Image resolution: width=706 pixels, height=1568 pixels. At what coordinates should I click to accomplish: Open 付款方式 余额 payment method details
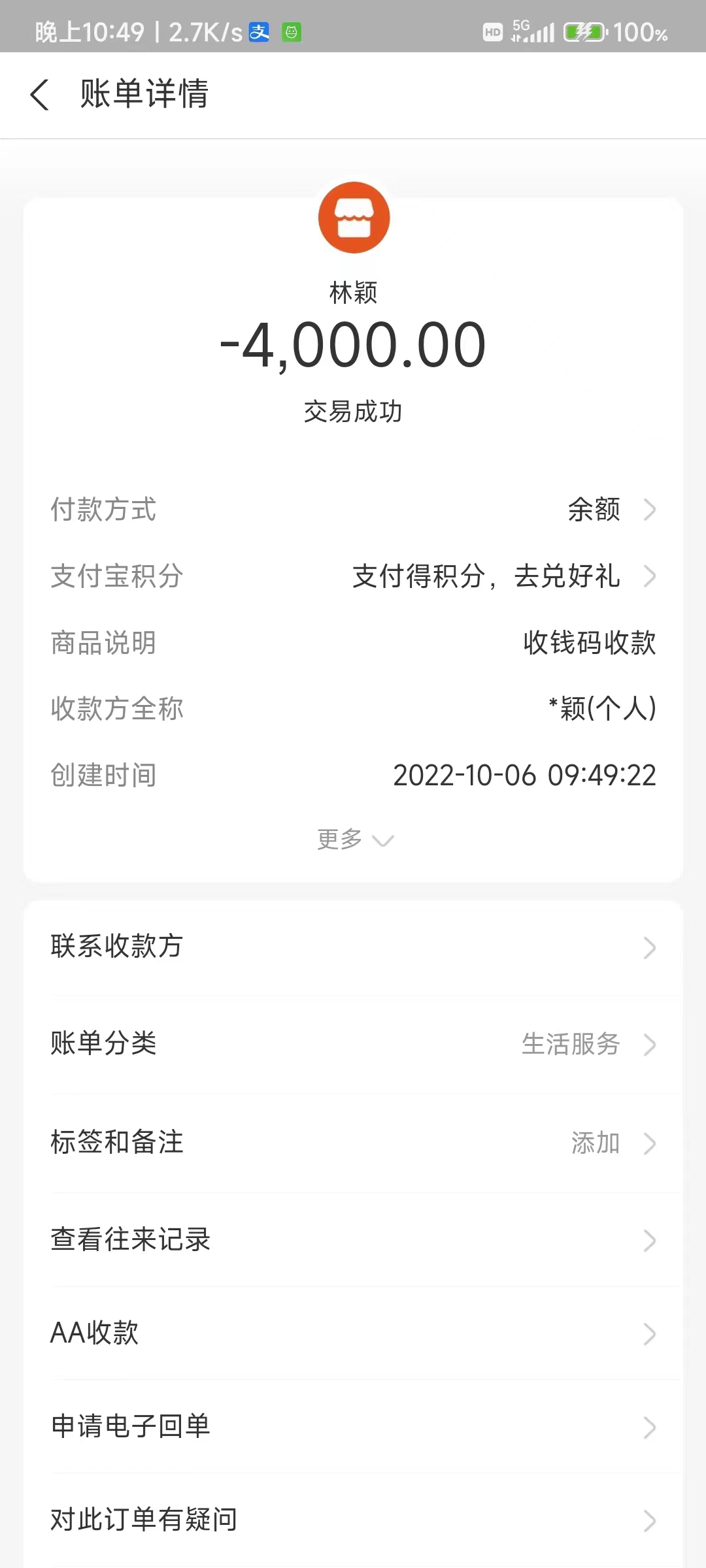click(592, 511)
